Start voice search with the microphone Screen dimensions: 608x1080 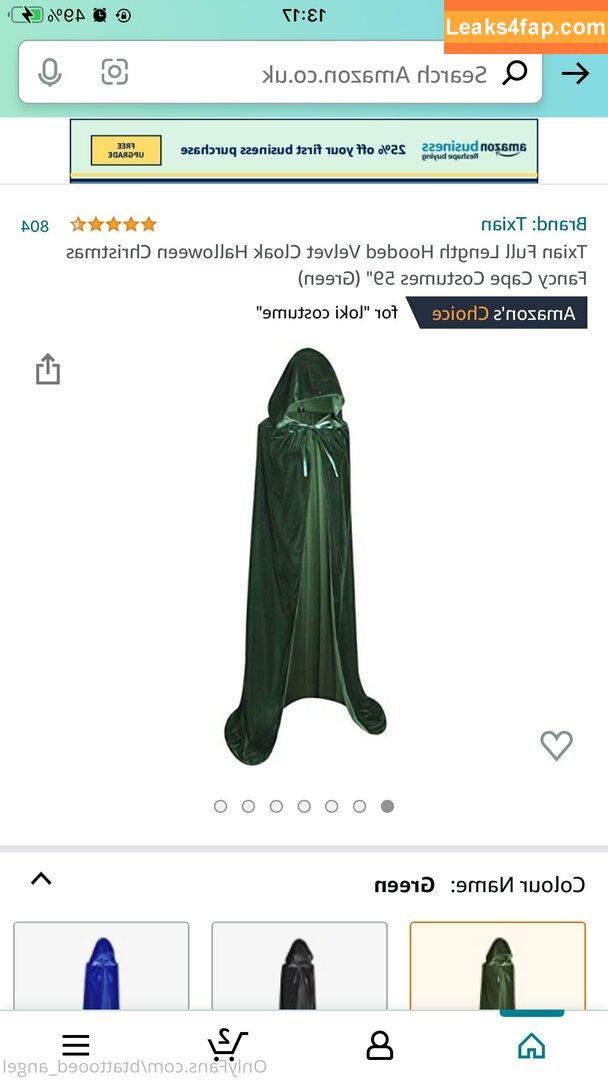(49, 73)
